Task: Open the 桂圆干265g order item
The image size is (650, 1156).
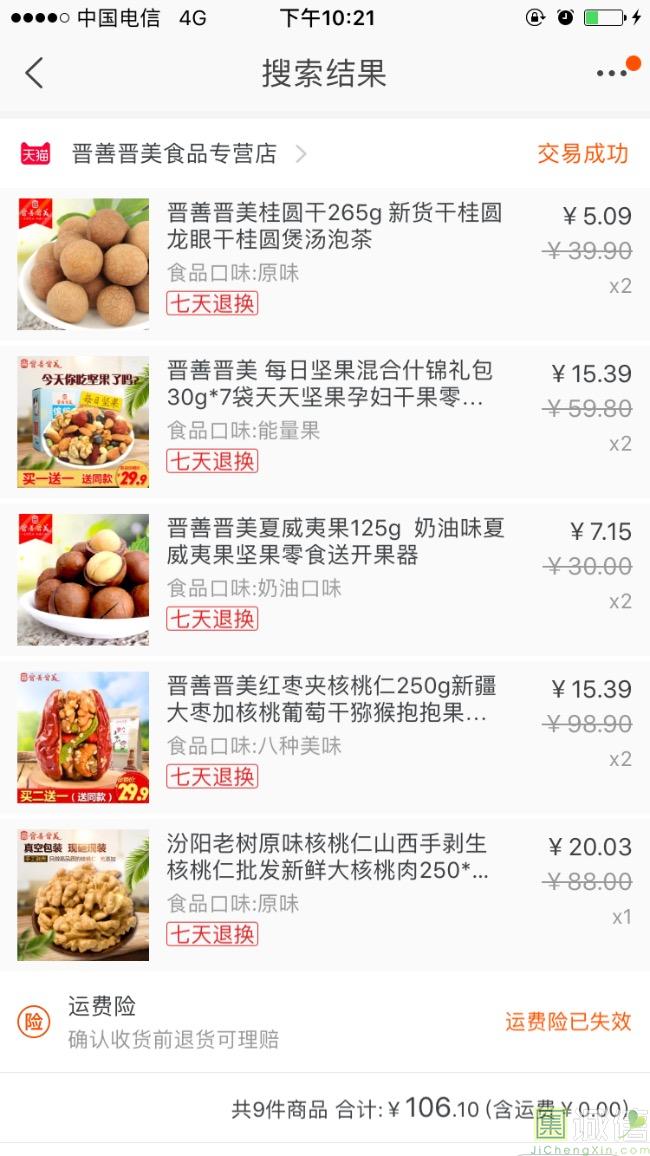Action: pyautogui.click(x=334, y=227)
